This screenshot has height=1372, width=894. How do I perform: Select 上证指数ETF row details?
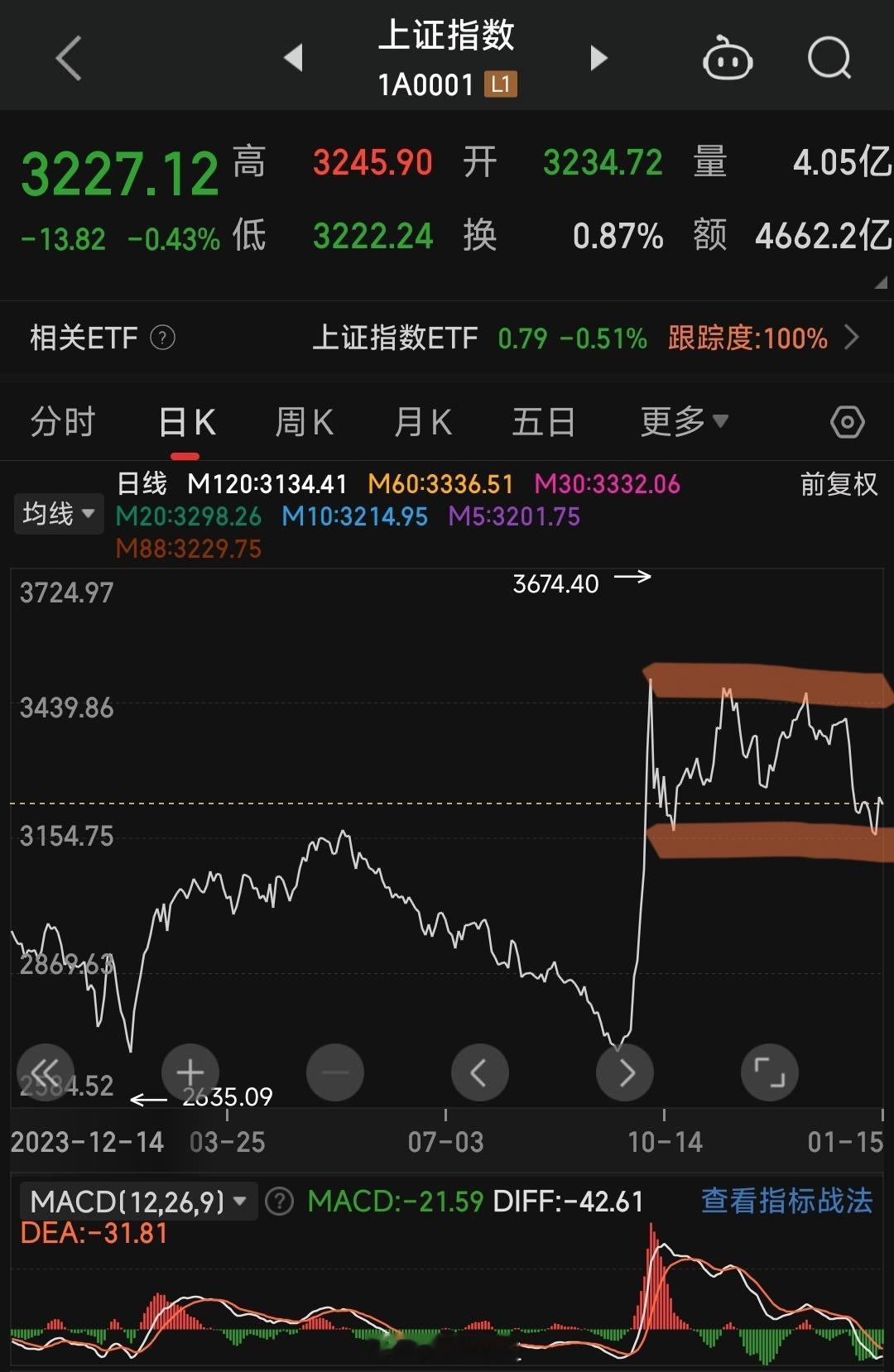tap(397, 338)
